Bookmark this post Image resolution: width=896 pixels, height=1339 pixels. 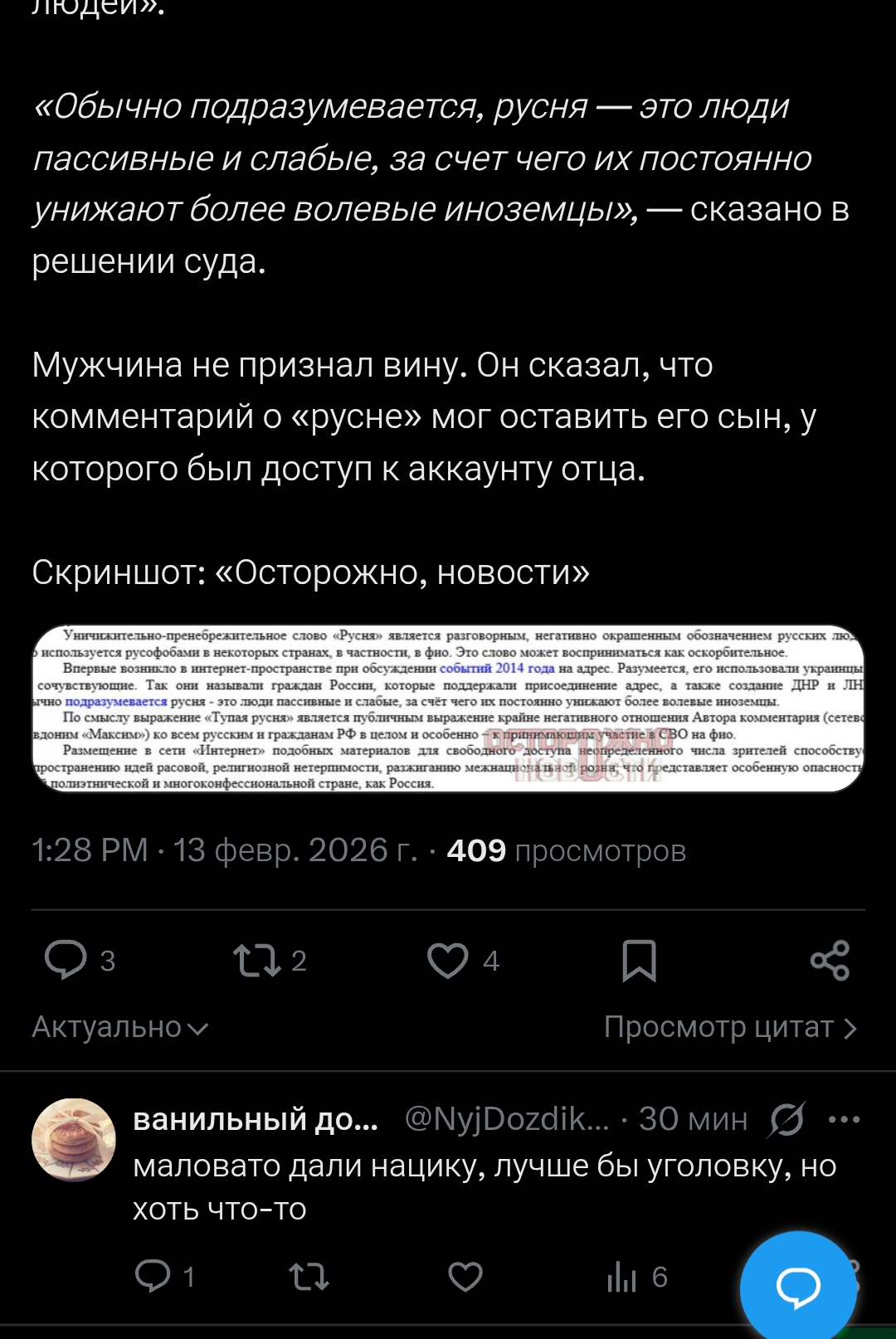click(639, 960)
